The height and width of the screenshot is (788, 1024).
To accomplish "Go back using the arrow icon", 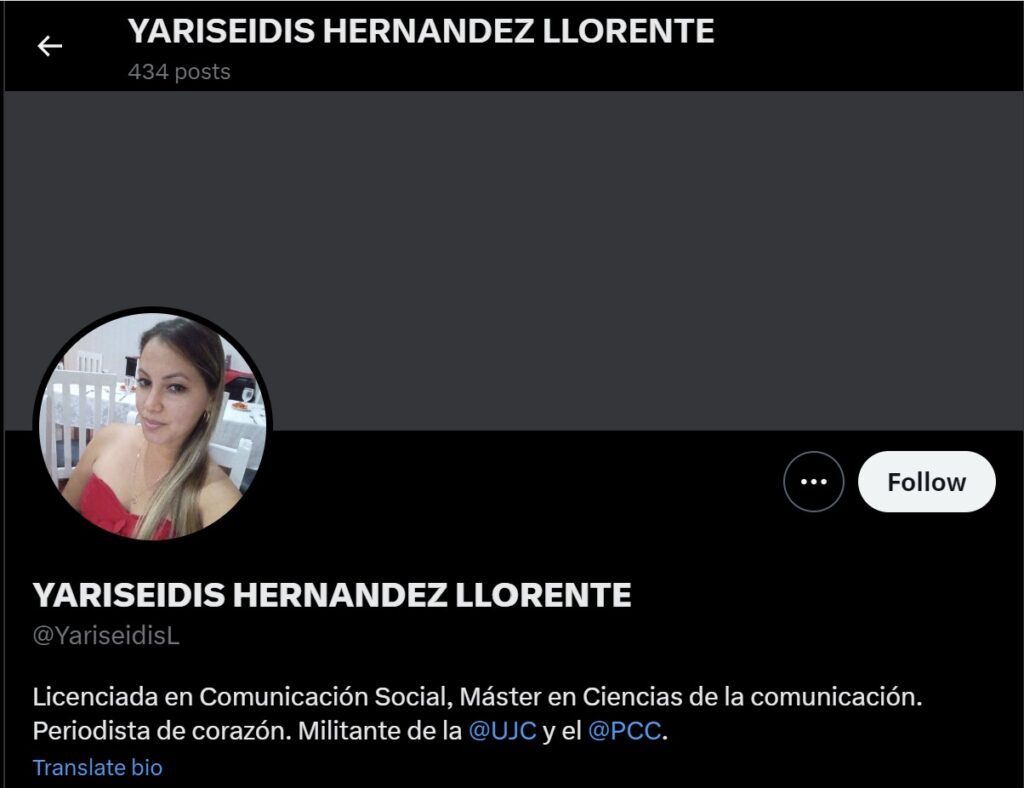I will click(49, 46).
